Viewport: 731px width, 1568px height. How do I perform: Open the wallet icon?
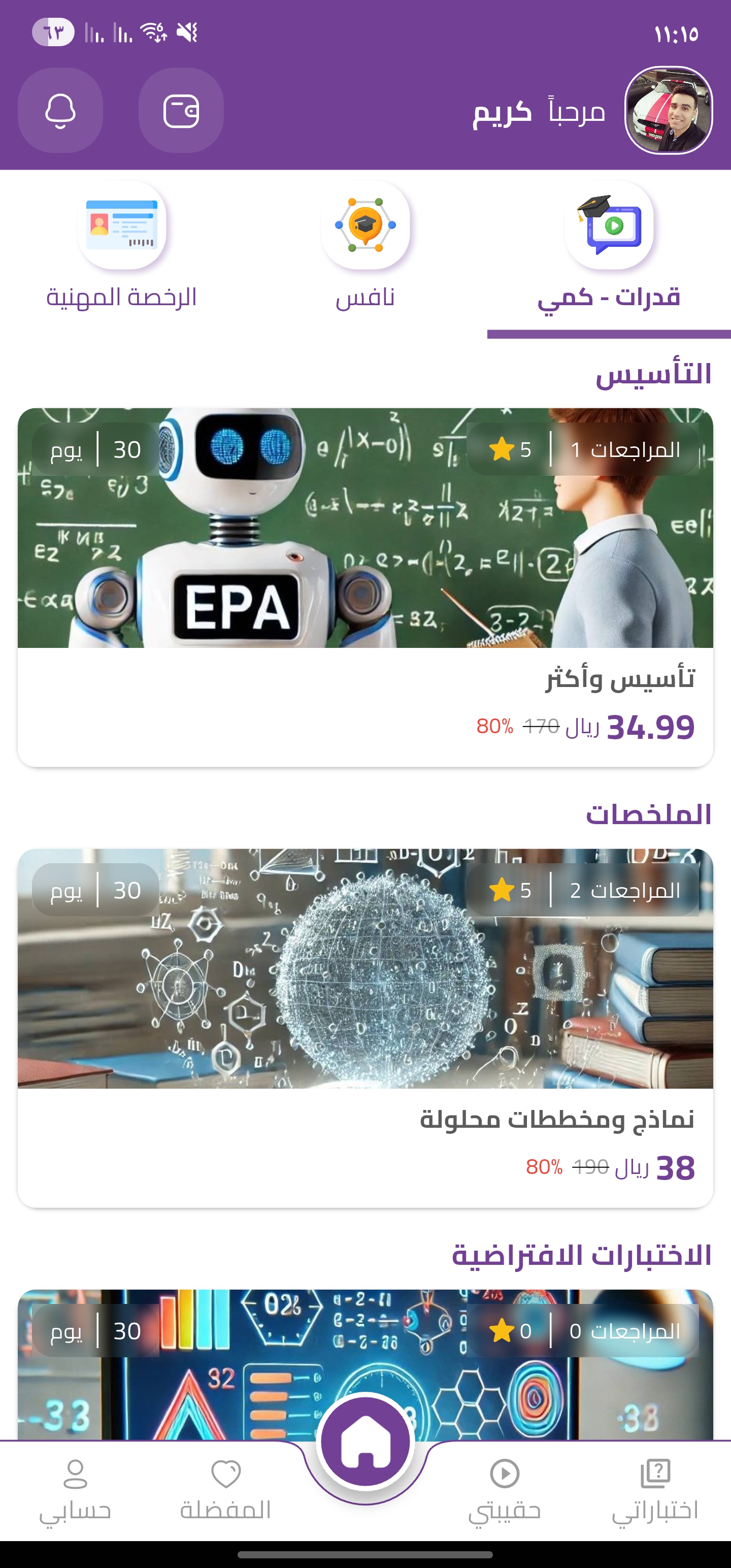pos(181,110)
